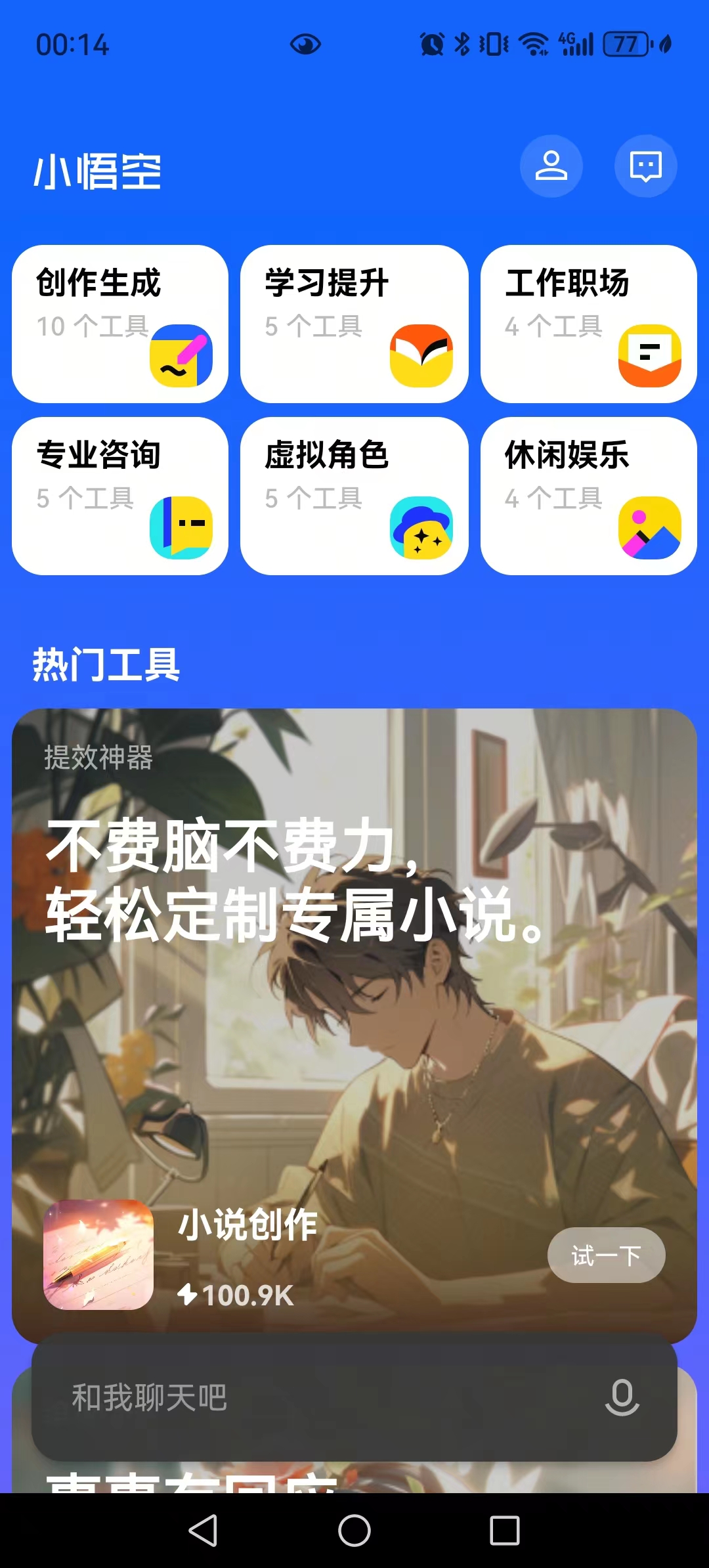Viewport: 709px width, 1568px height.
Task: Tap the microphone voice input icon
Action: point(622,1397)
